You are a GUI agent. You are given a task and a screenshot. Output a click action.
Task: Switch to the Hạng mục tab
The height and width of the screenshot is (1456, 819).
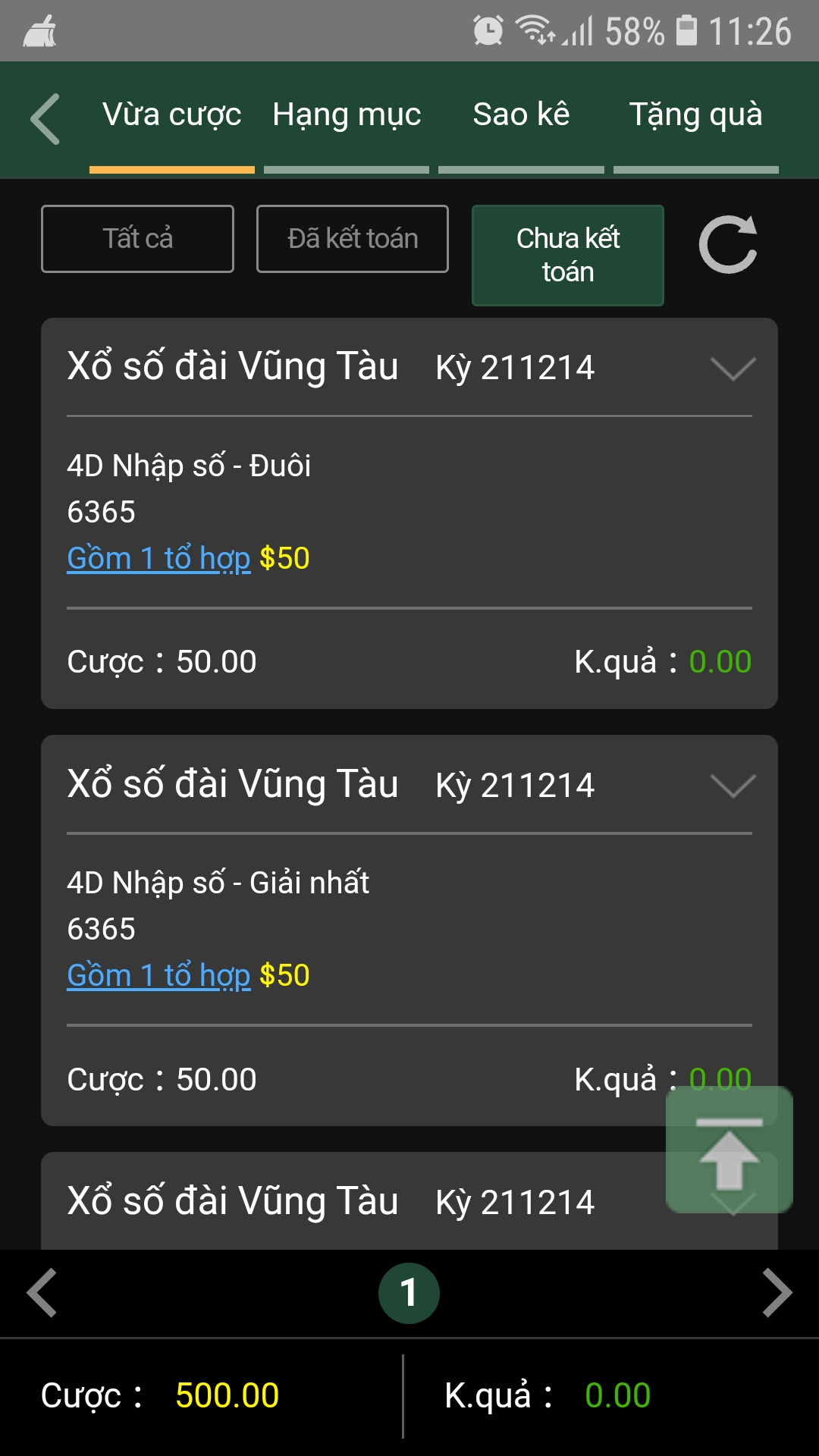click(x=347, y=115)
